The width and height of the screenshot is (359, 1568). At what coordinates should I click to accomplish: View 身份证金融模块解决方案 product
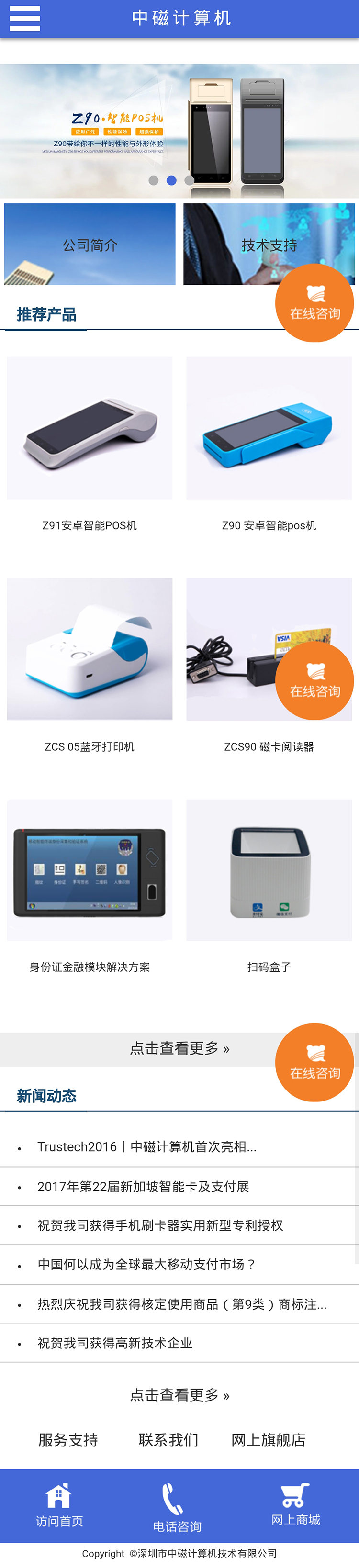click(x=90, y=870)
